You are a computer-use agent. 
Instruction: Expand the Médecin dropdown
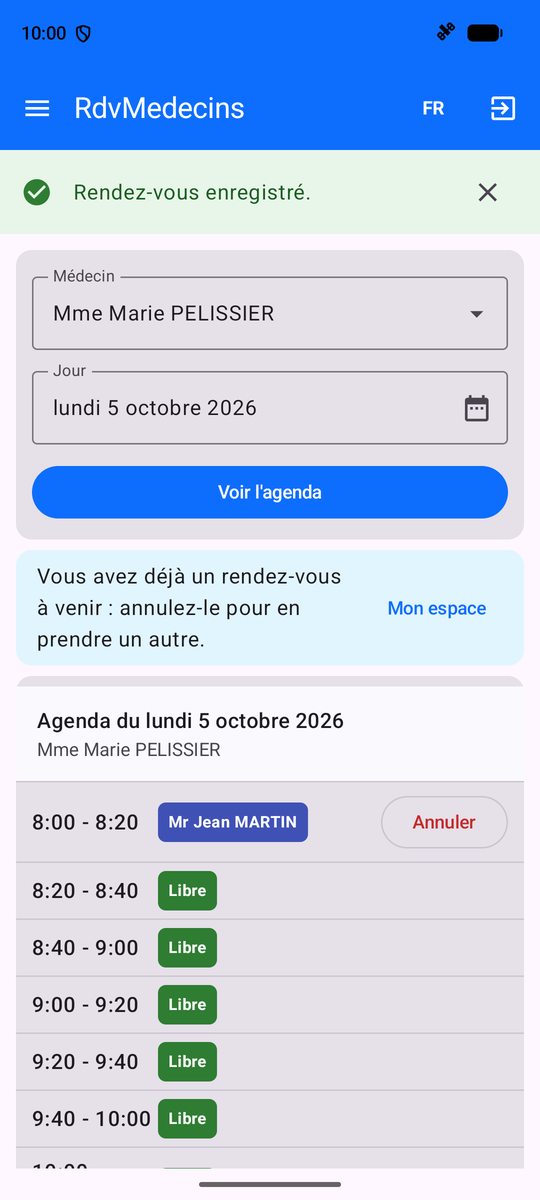point(270,313)
